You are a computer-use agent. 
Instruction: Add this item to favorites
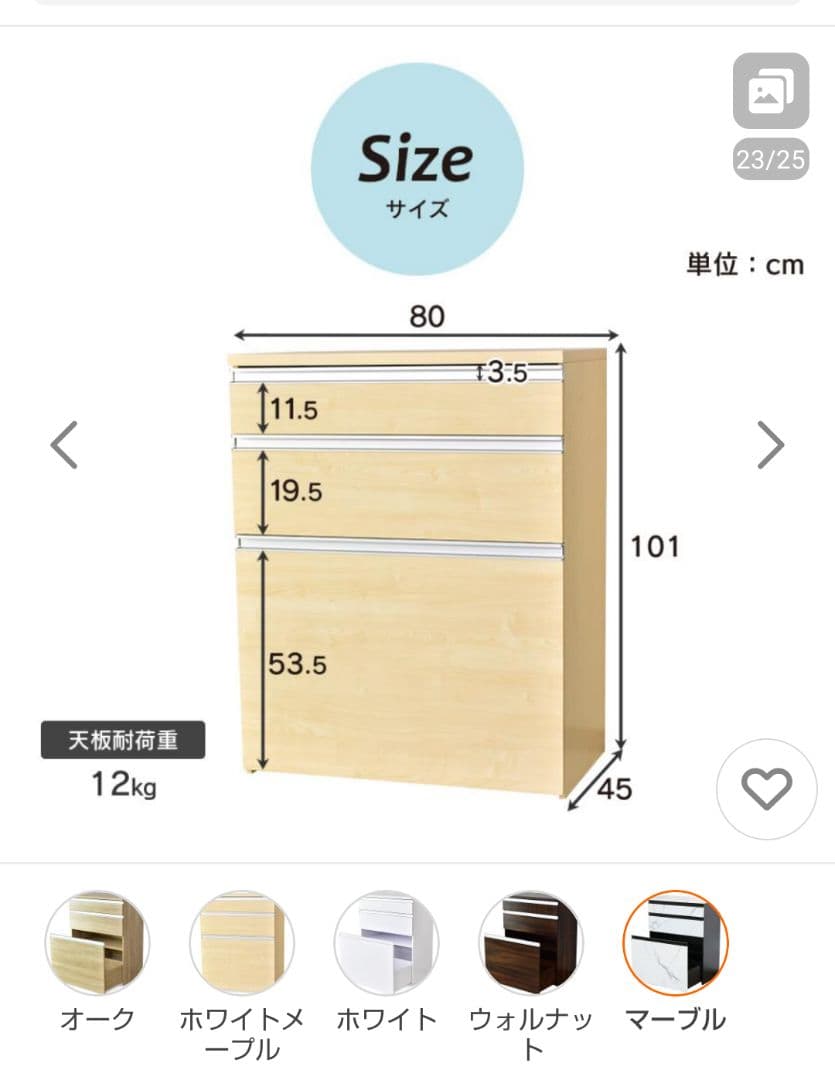767,790
